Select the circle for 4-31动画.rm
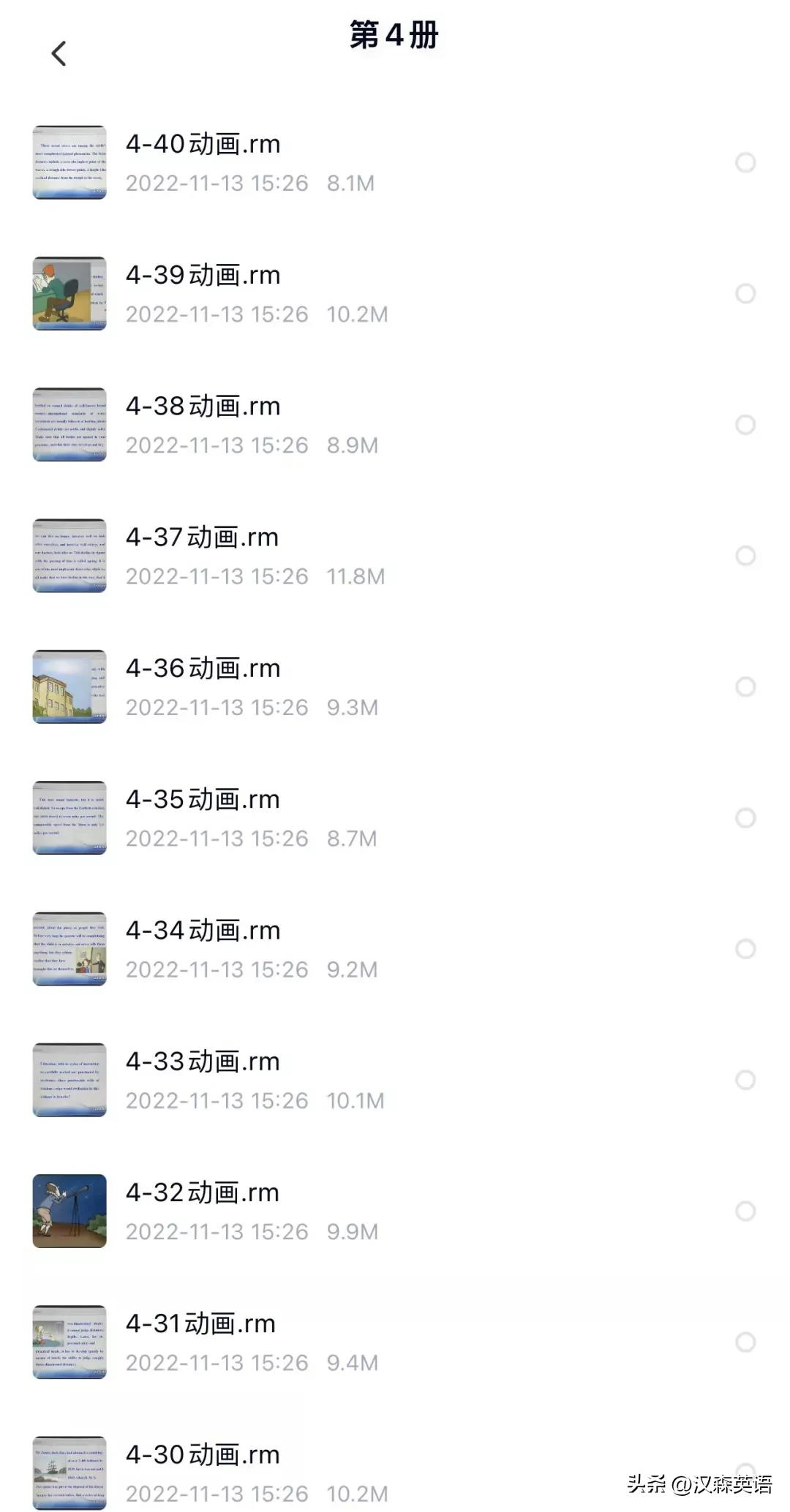Image resolution: width=790 pixels, height=1512 pixels. pos(745,1342)
